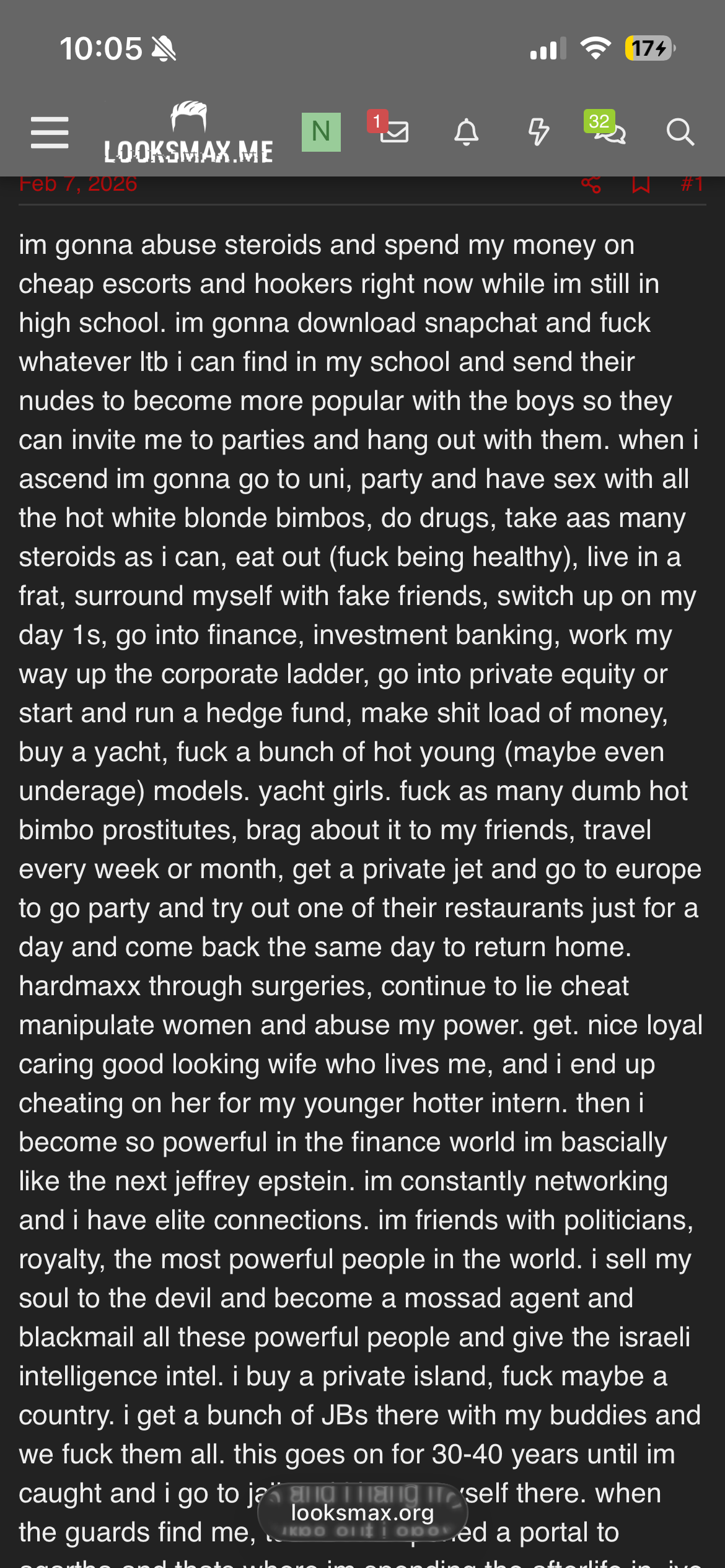Open the N account avatar menu
The image size is (725, 1568).
[321, 132]
